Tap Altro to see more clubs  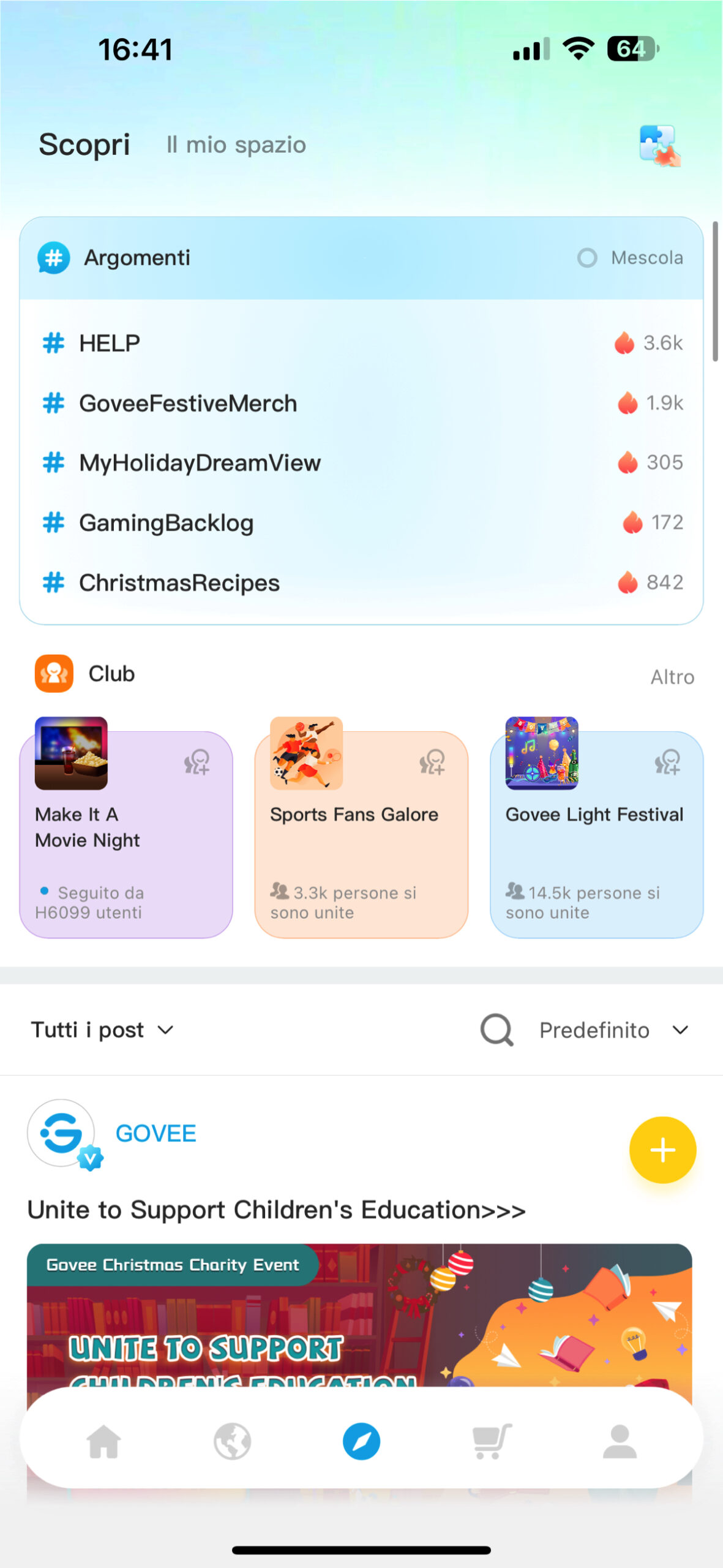point(672,677)
